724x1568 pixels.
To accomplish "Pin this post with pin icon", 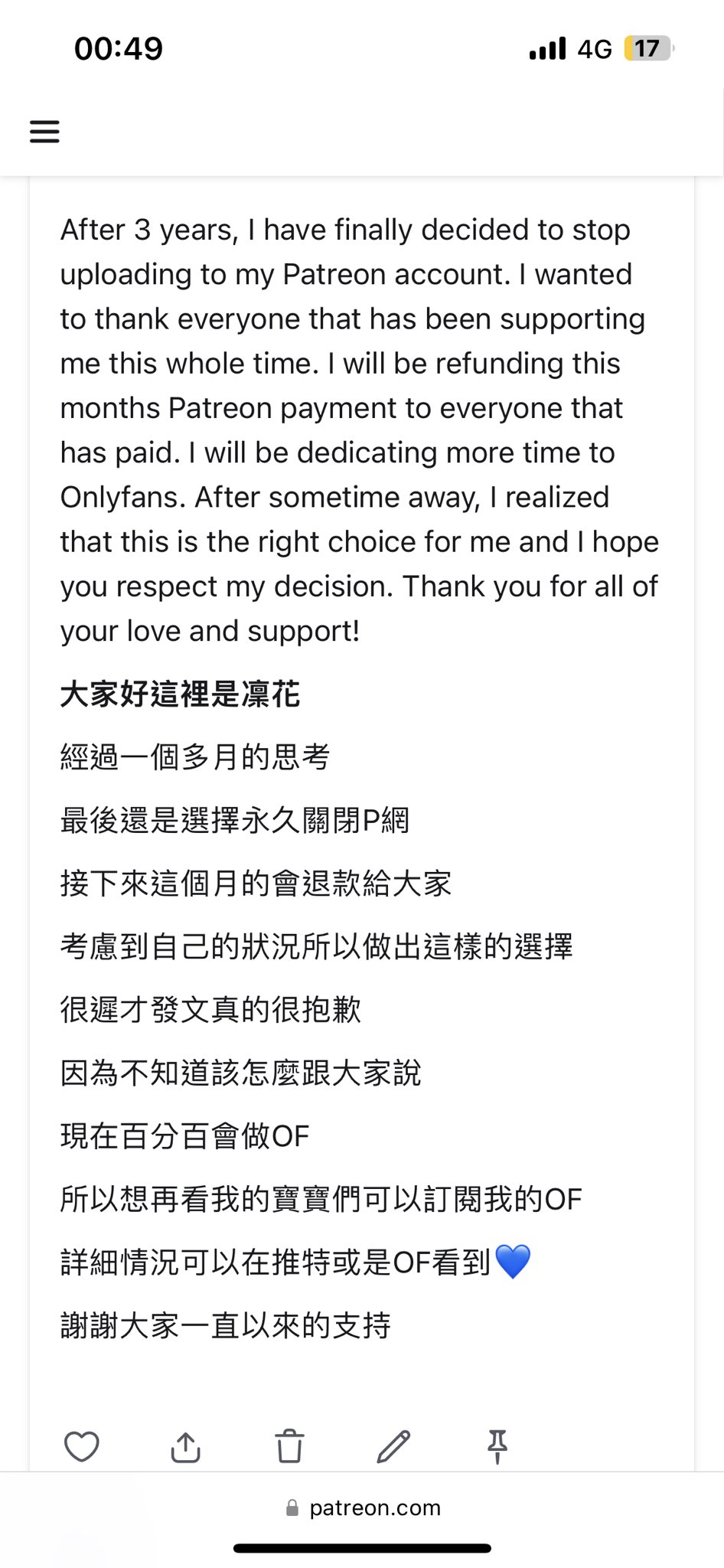I will [497, 1446].
